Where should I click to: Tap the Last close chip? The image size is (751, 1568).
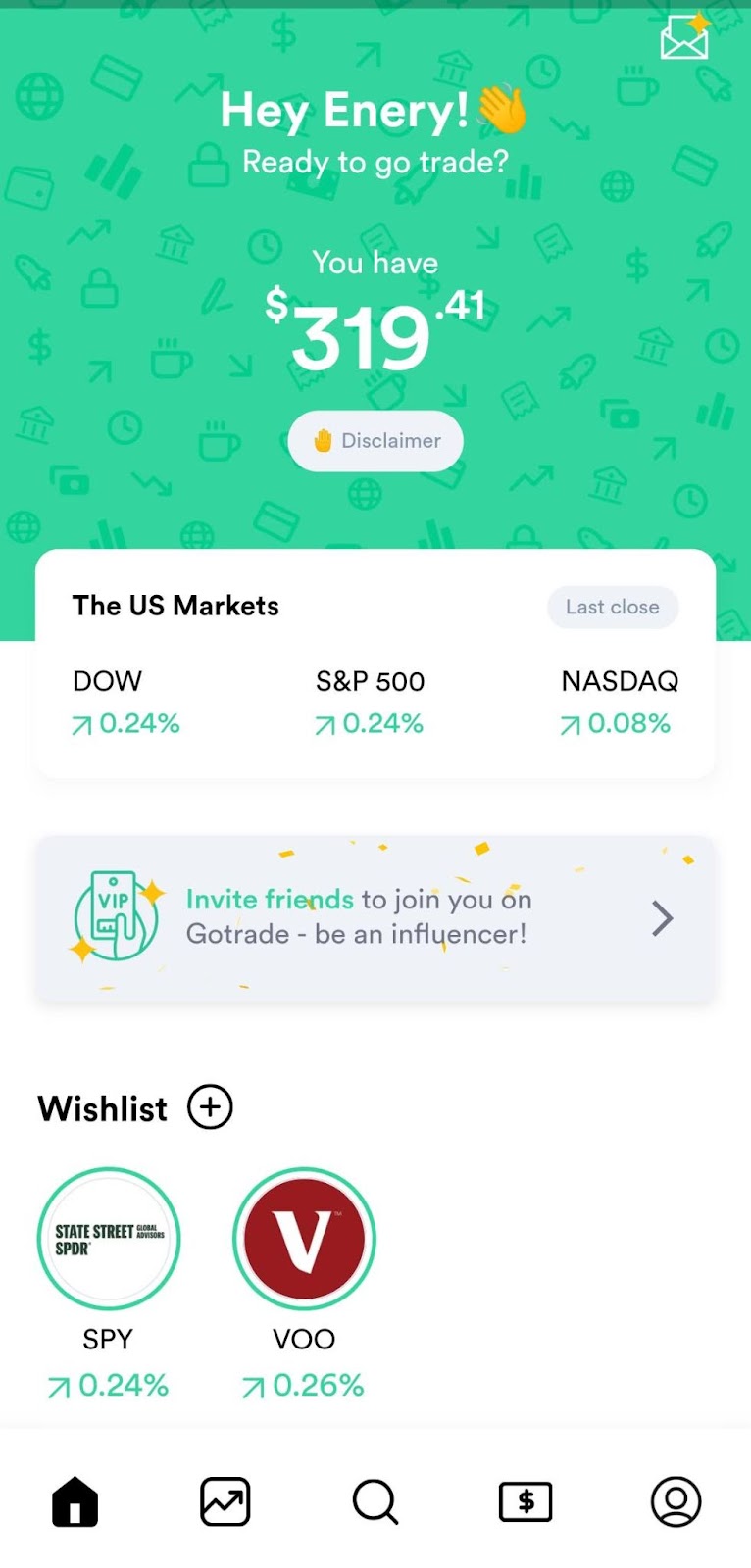point(612,607)
